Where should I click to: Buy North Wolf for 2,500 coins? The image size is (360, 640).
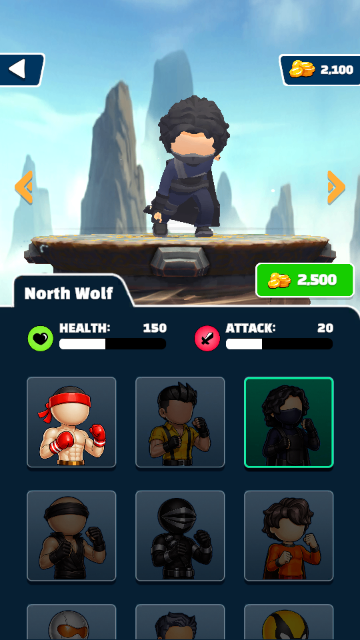click(304, 280)
